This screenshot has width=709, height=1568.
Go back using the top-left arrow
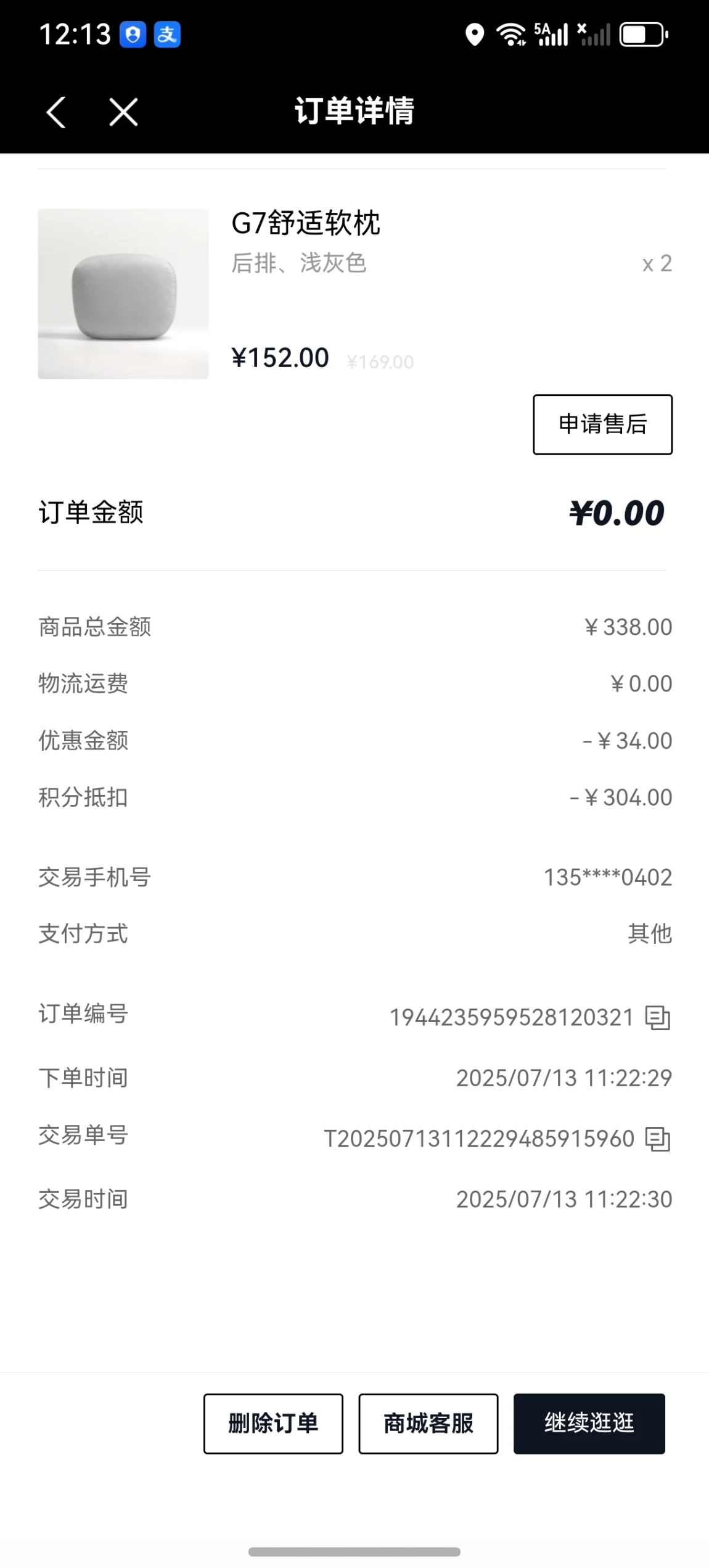coord(56,112)
